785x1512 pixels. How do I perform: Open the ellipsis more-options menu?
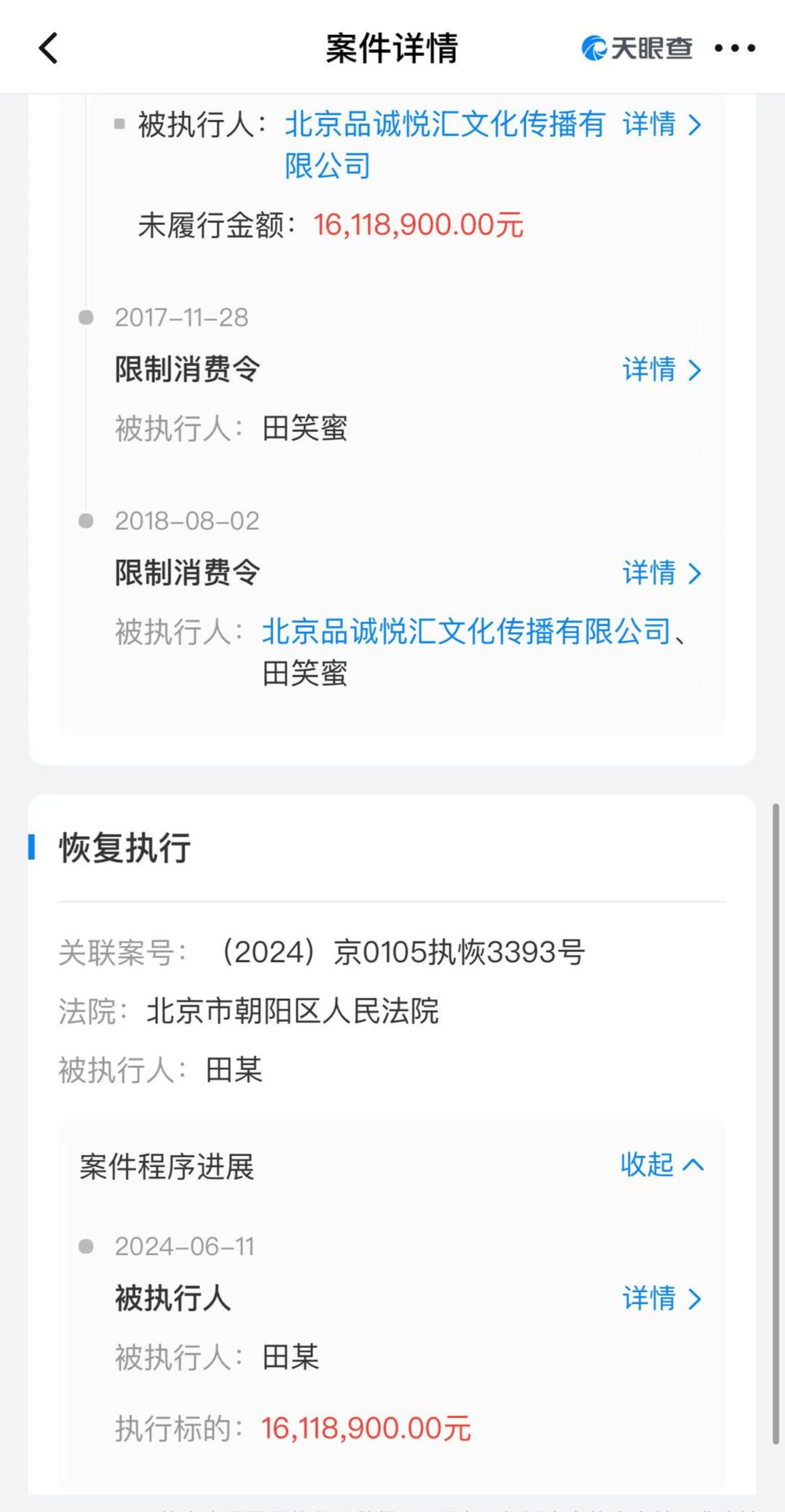coord(735,48)
